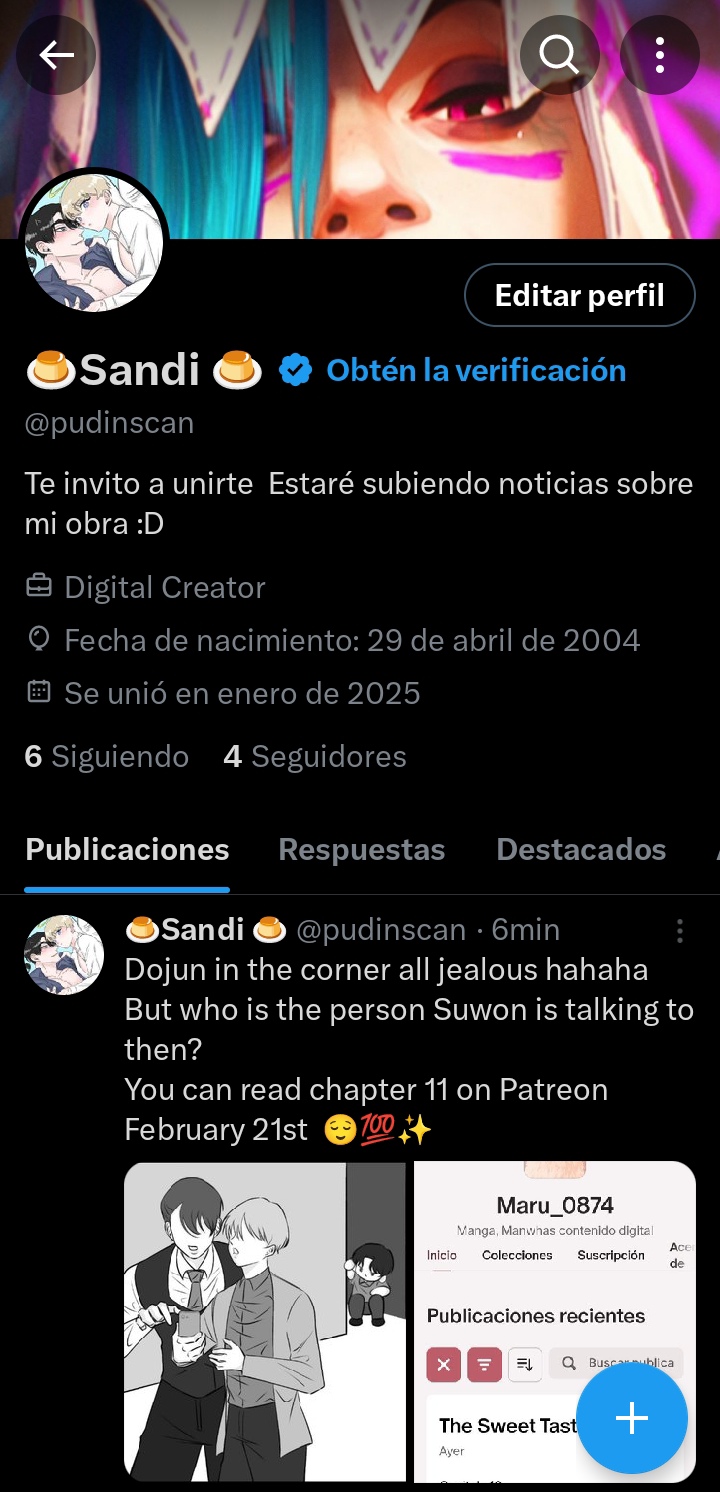Viewport: 720px width, 1492px height.
Task: Open the Siguiendo list
Action: [x=107, y=756]
